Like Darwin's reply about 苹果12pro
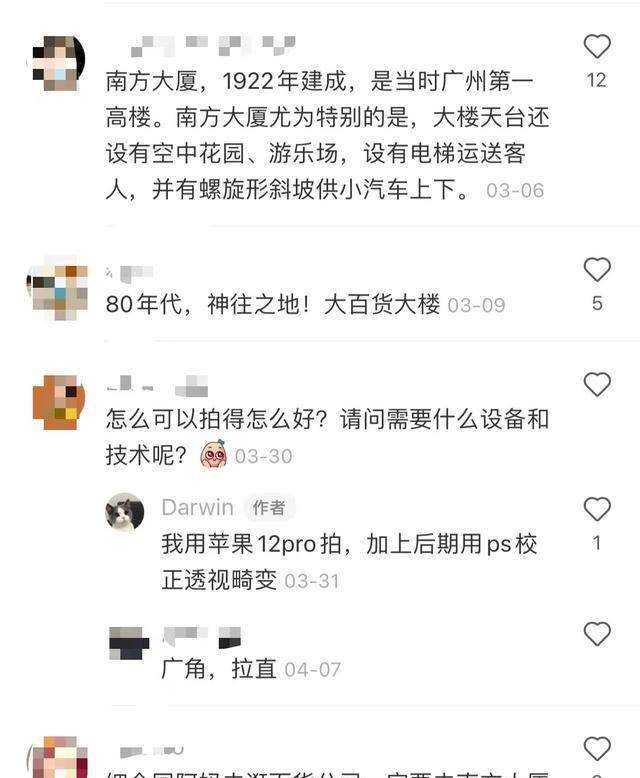 click(597, 509)
